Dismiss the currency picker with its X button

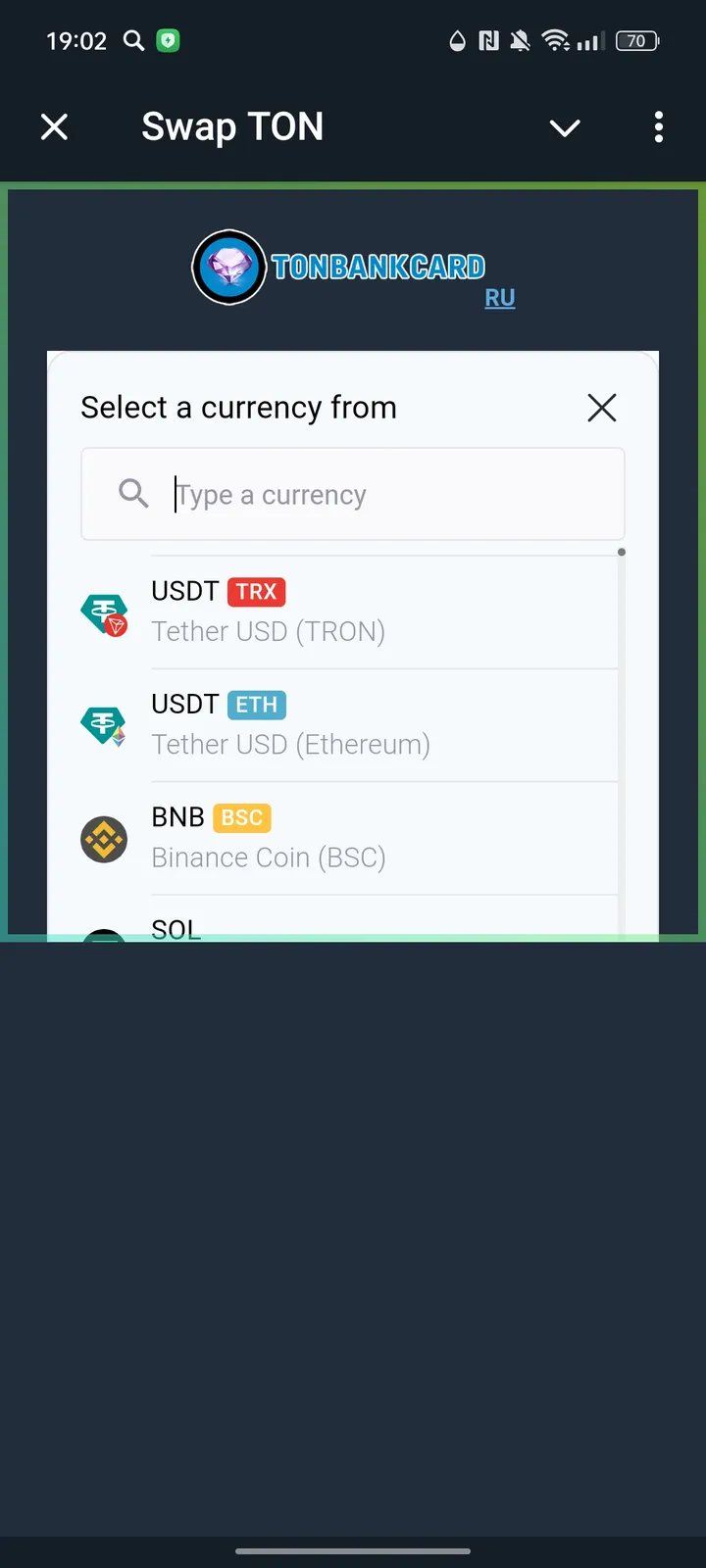point(601,407)
